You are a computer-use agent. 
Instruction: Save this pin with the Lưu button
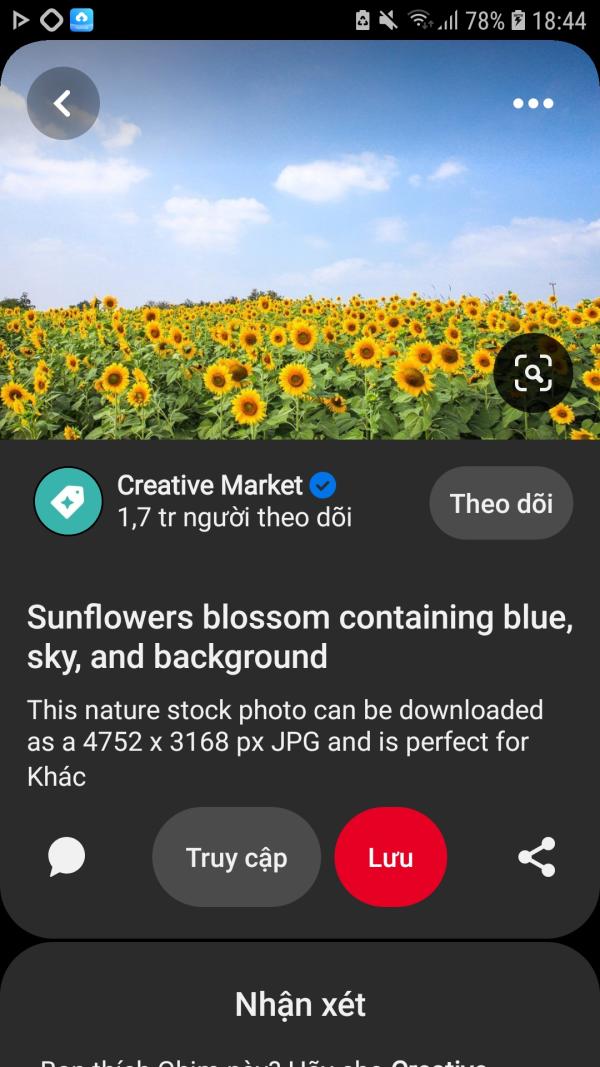coord(390,857)
